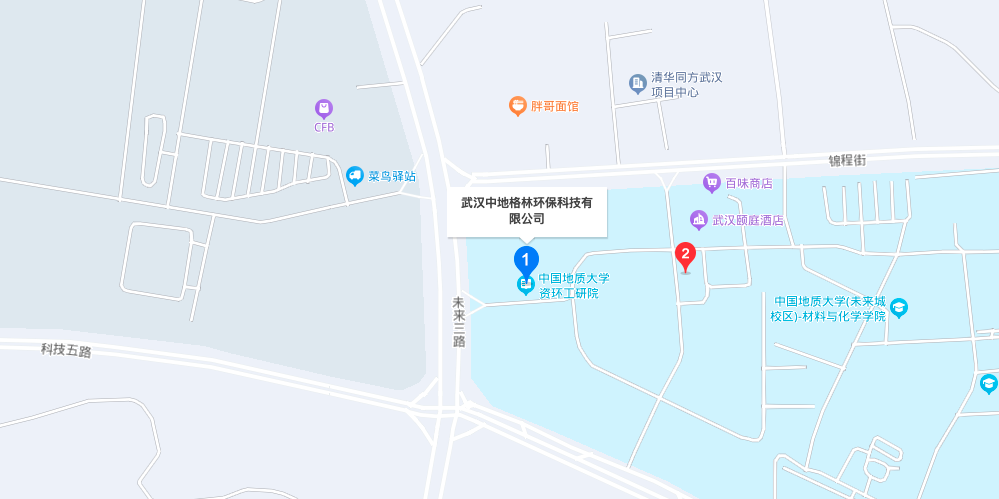Screen dimensions: 999x499
Task: Select the 胖哥面馆 restaurant pin
Action: (x=517, y=105)
